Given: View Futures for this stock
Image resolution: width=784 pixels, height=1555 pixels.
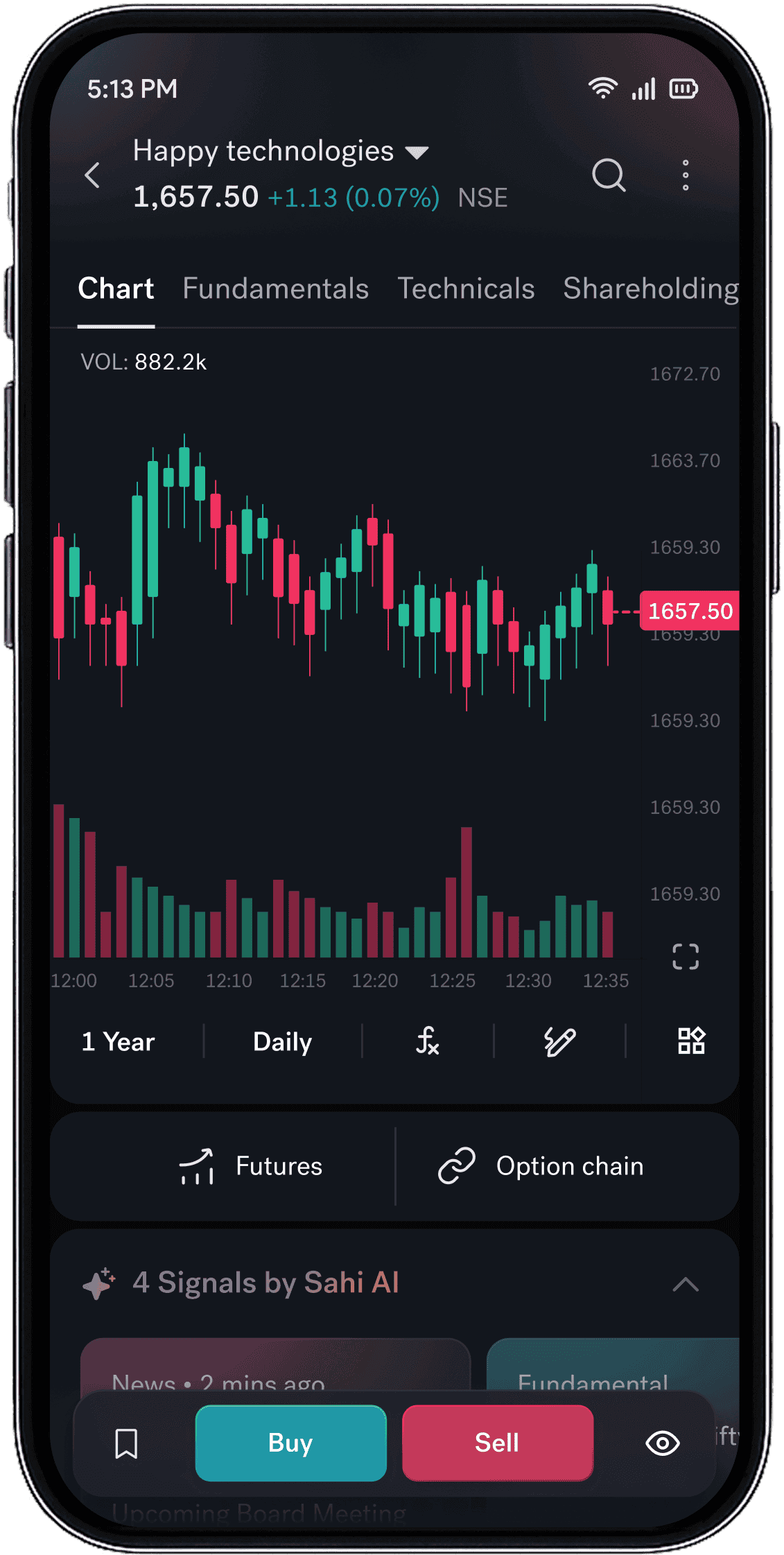Looking at the screenshot, I should click(250, 1166).
